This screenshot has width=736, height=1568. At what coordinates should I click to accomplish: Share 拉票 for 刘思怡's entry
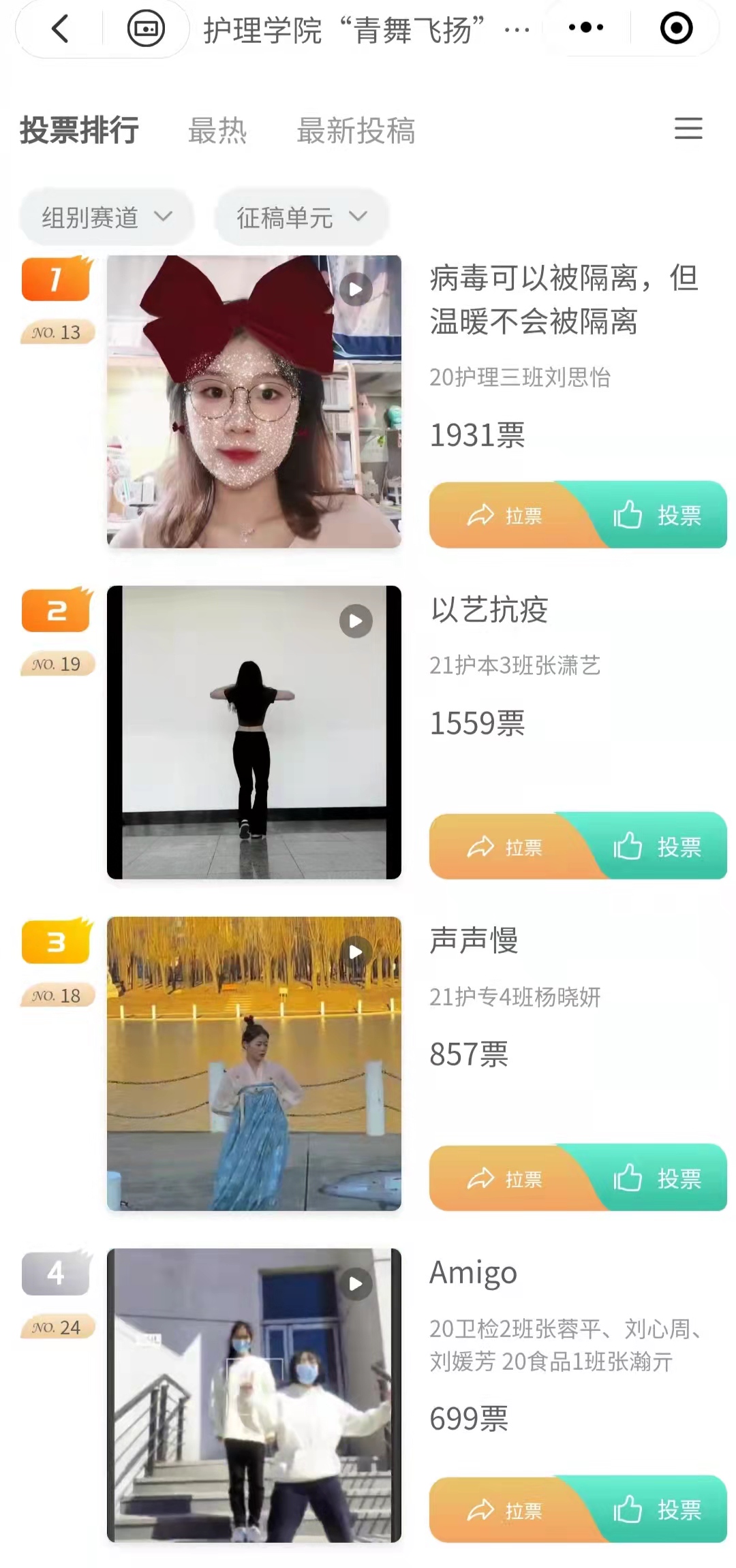(x=504, y=515)
